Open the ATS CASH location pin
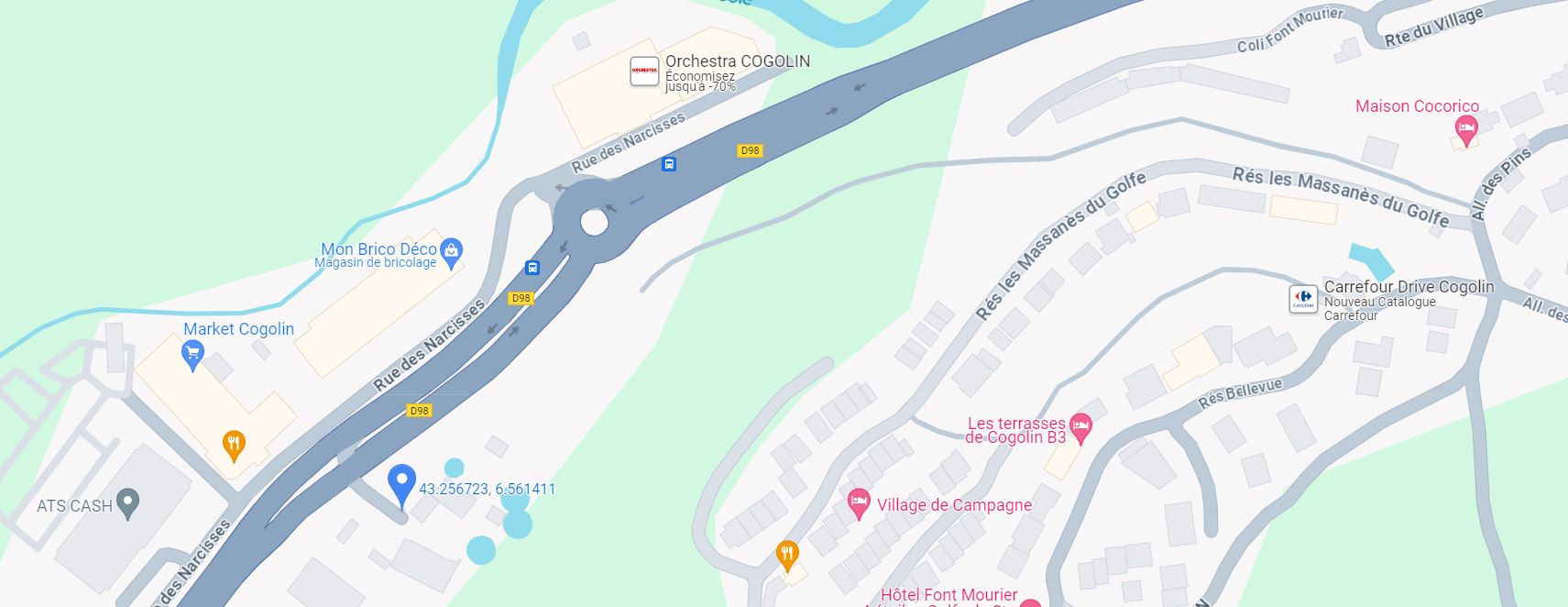 point(129,502)
